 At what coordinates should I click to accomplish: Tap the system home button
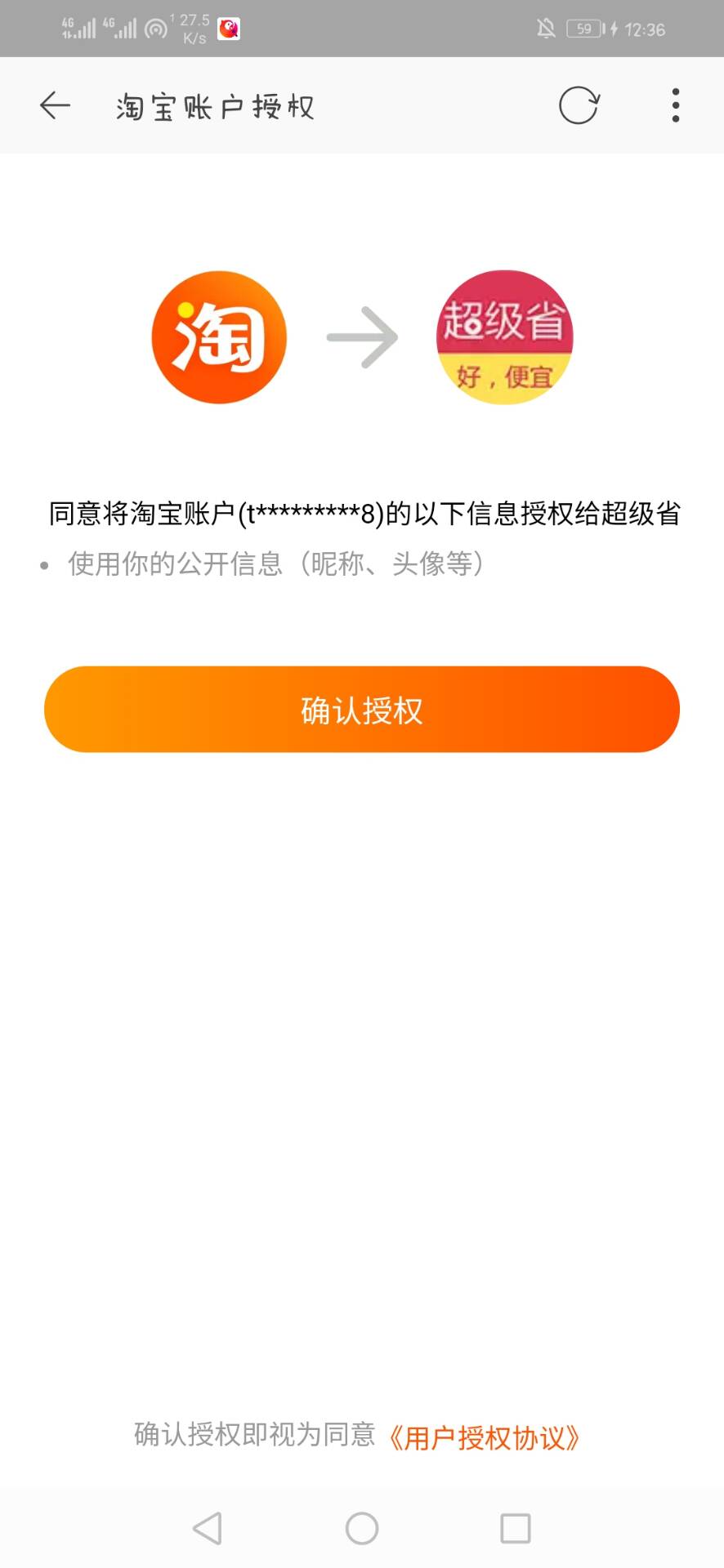[x=362, y=1528]
